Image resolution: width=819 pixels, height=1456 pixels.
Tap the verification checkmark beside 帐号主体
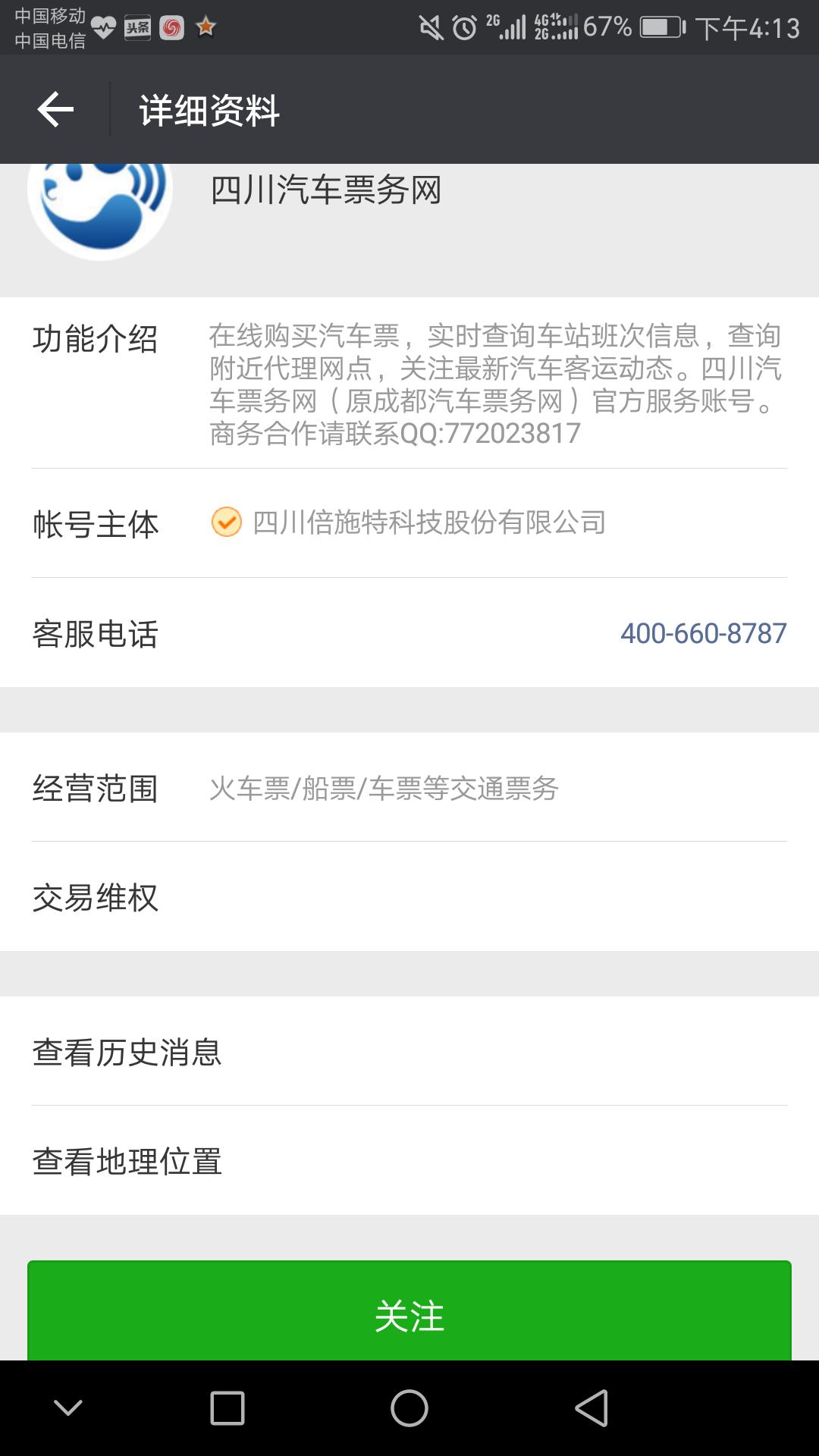(x=224, y=522)
